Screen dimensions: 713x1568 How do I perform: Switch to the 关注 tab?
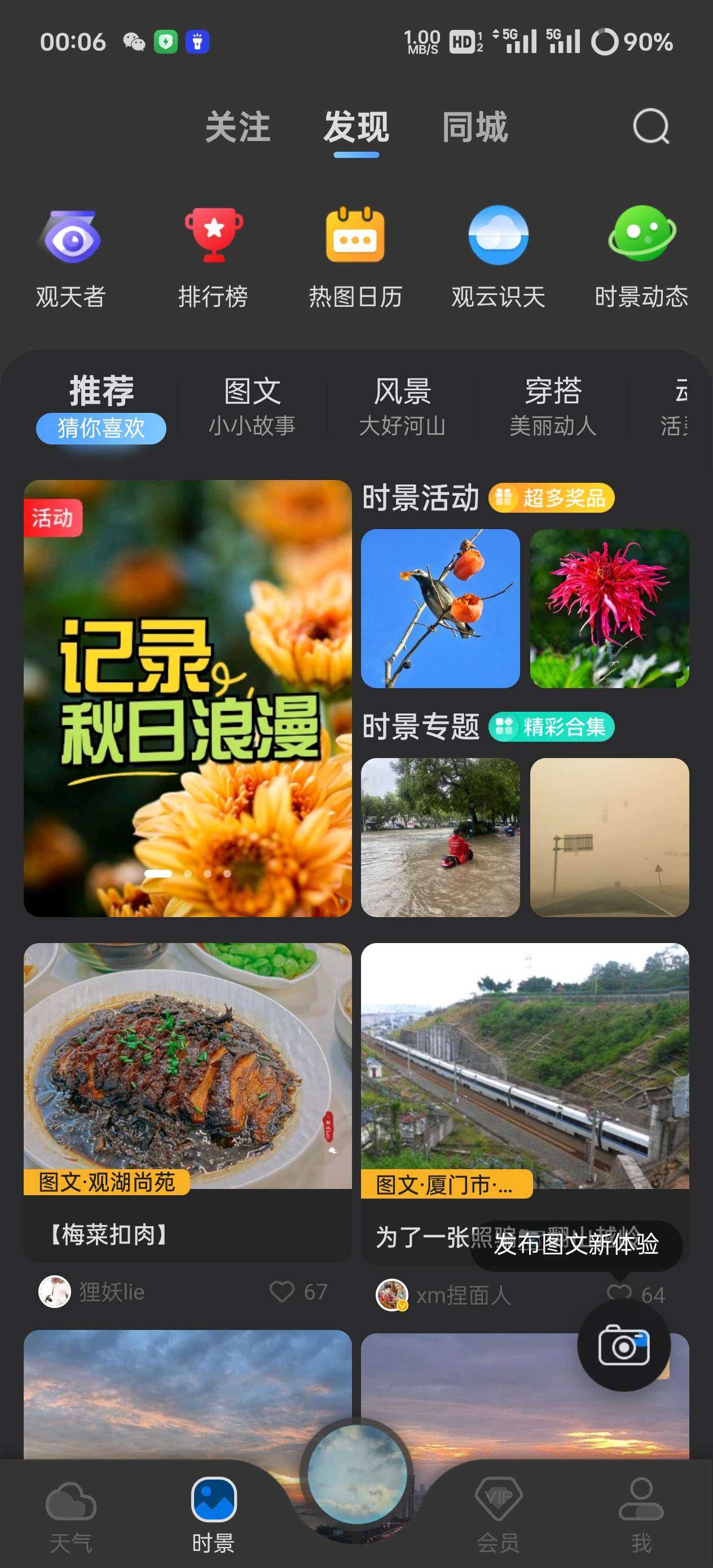tap(237, 127)
